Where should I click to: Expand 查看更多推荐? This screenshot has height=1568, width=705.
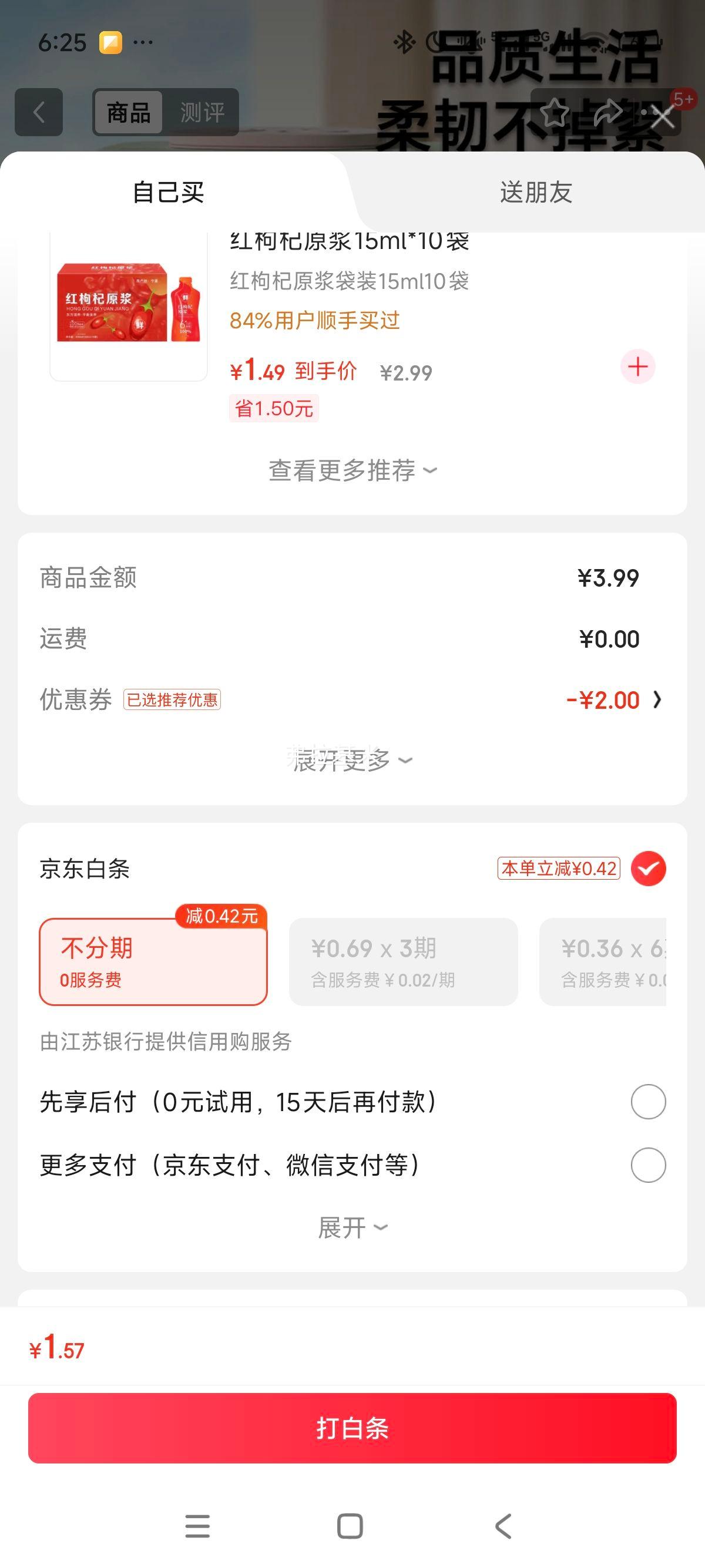tap(352, 470)
